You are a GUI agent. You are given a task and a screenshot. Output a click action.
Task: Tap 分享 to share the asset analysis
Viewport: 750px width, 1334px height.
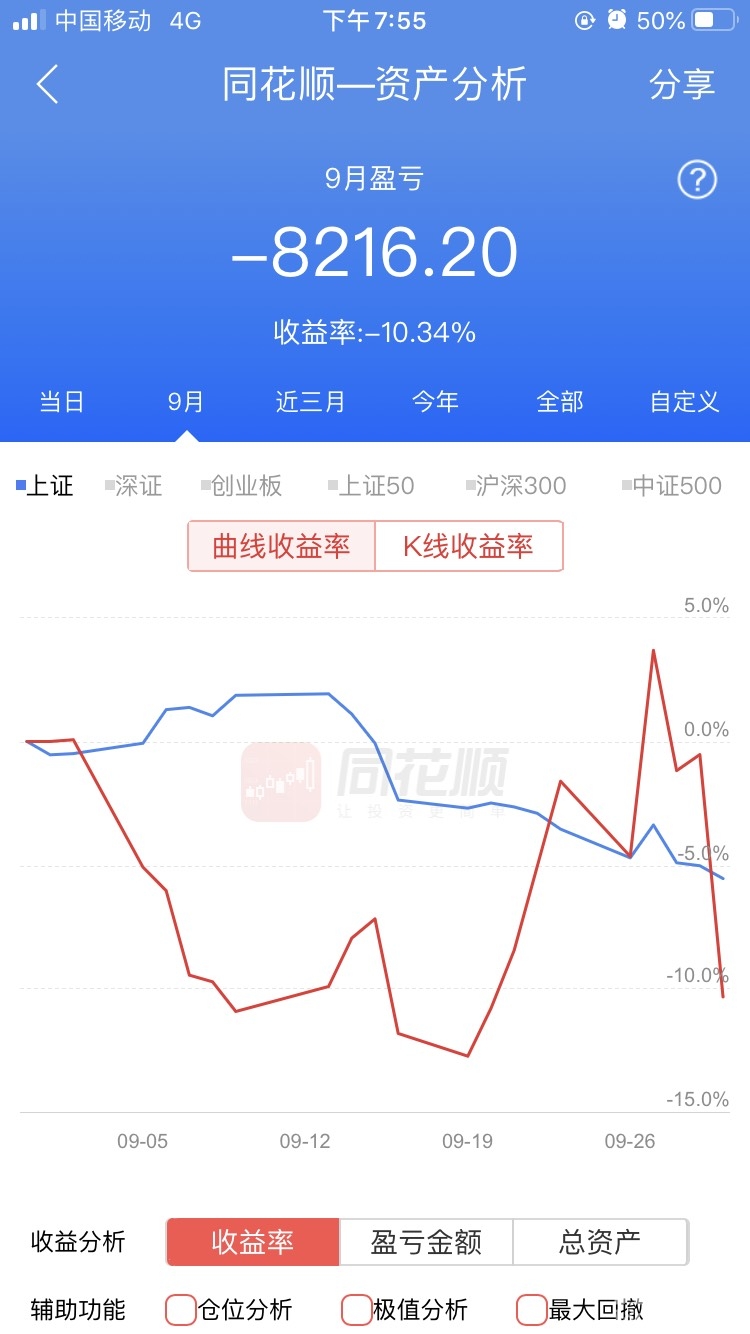point(682,85)
